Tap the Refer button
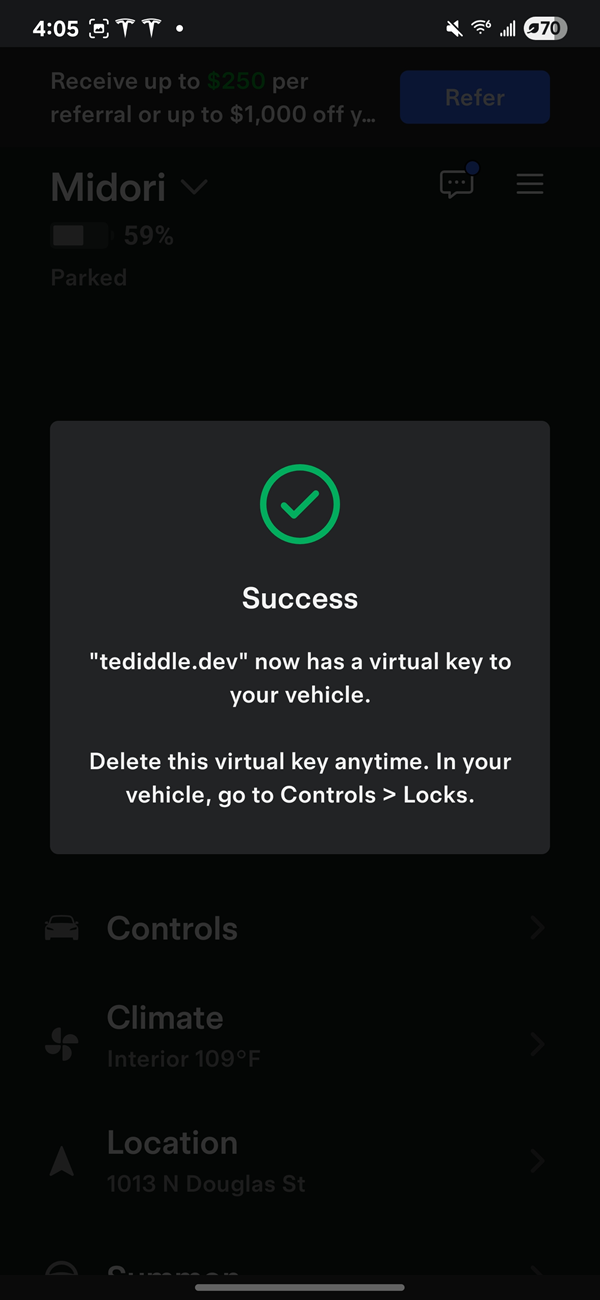The height and width of the screenshot is (1300, 600). pyautogui.click(x=474, y=97)
